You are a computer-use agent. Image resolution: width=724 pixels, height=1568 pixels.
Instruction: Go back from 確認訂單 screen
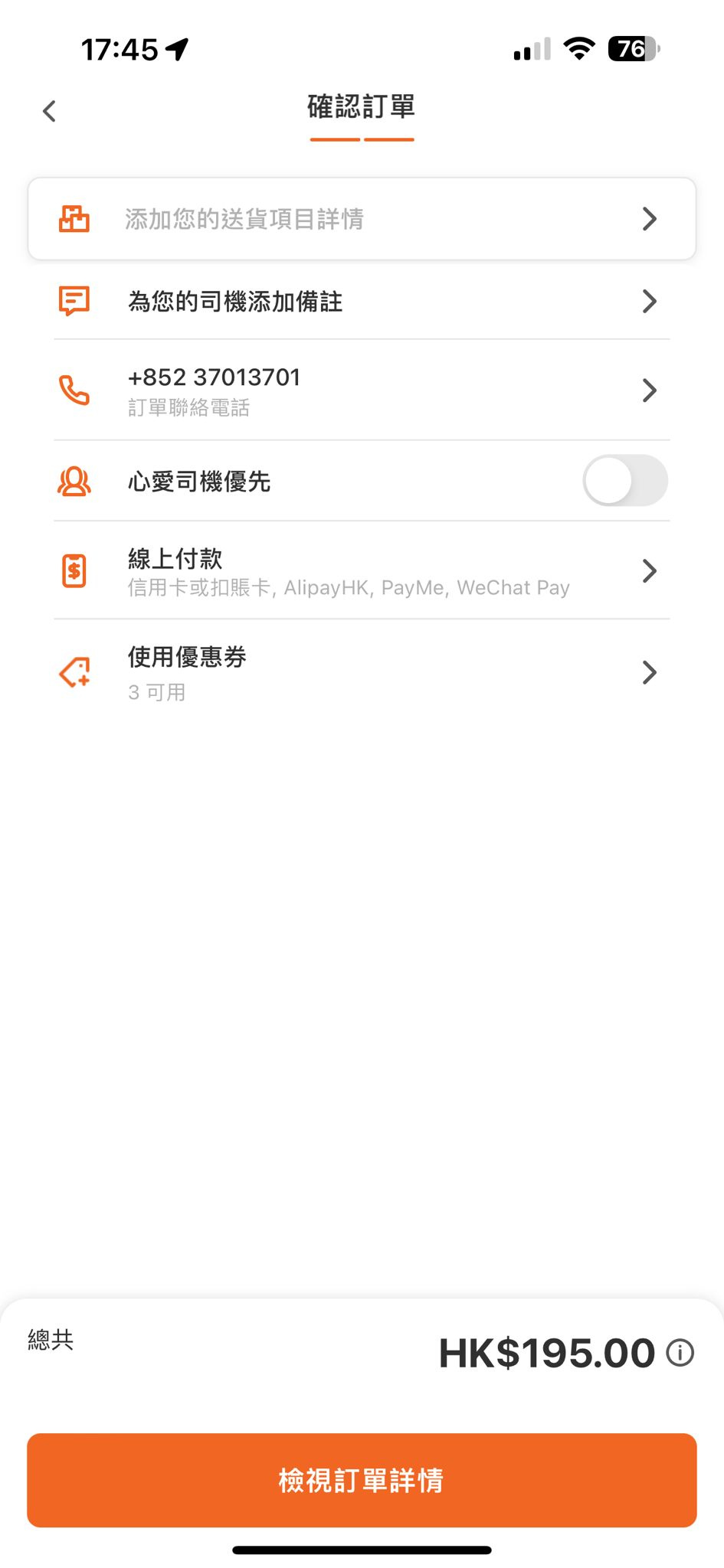tap(50, 111)
